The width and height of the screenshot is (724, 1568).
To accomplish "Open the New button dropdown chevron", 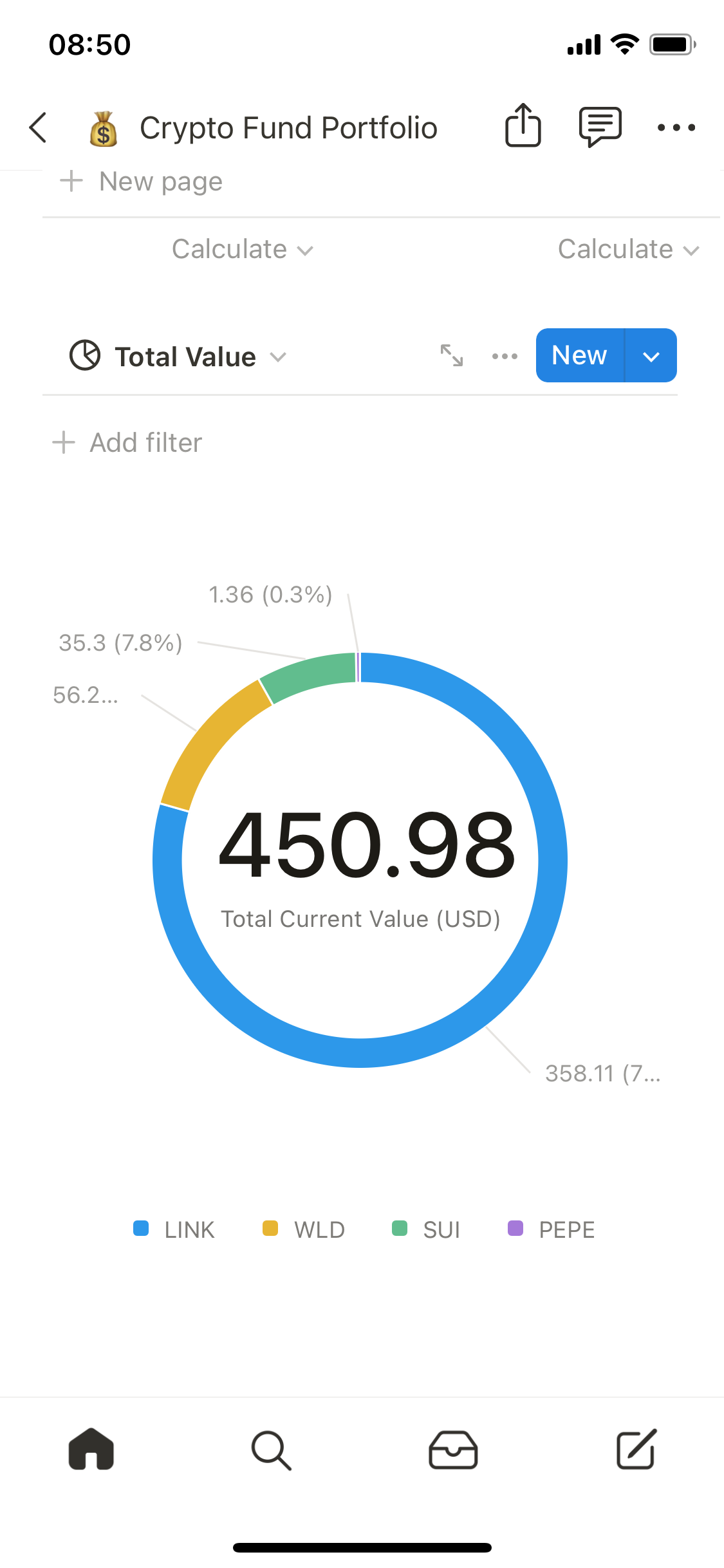I will (651, 355).
